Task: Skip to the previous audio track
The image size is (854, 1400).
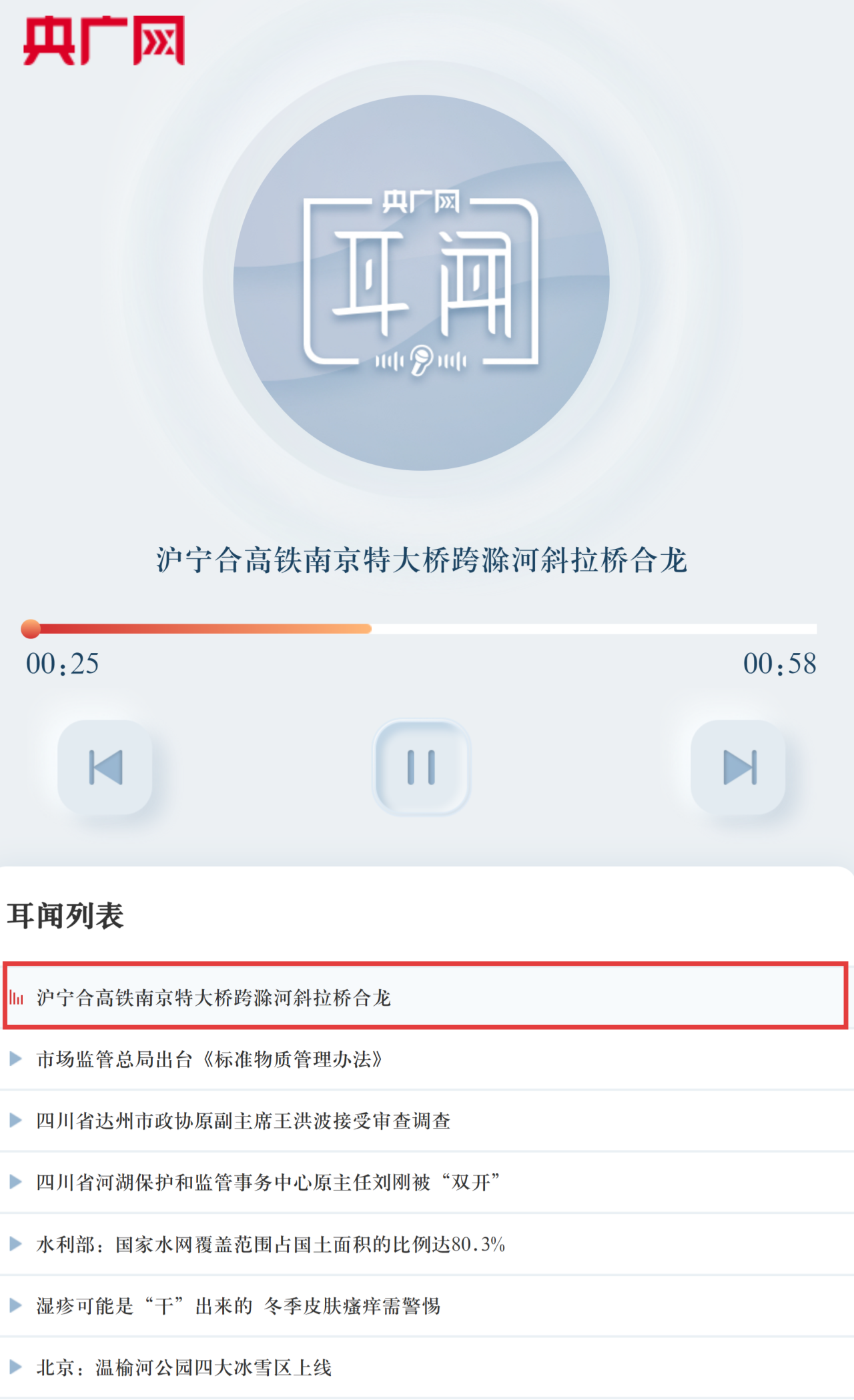Action: tap(105, 767)
